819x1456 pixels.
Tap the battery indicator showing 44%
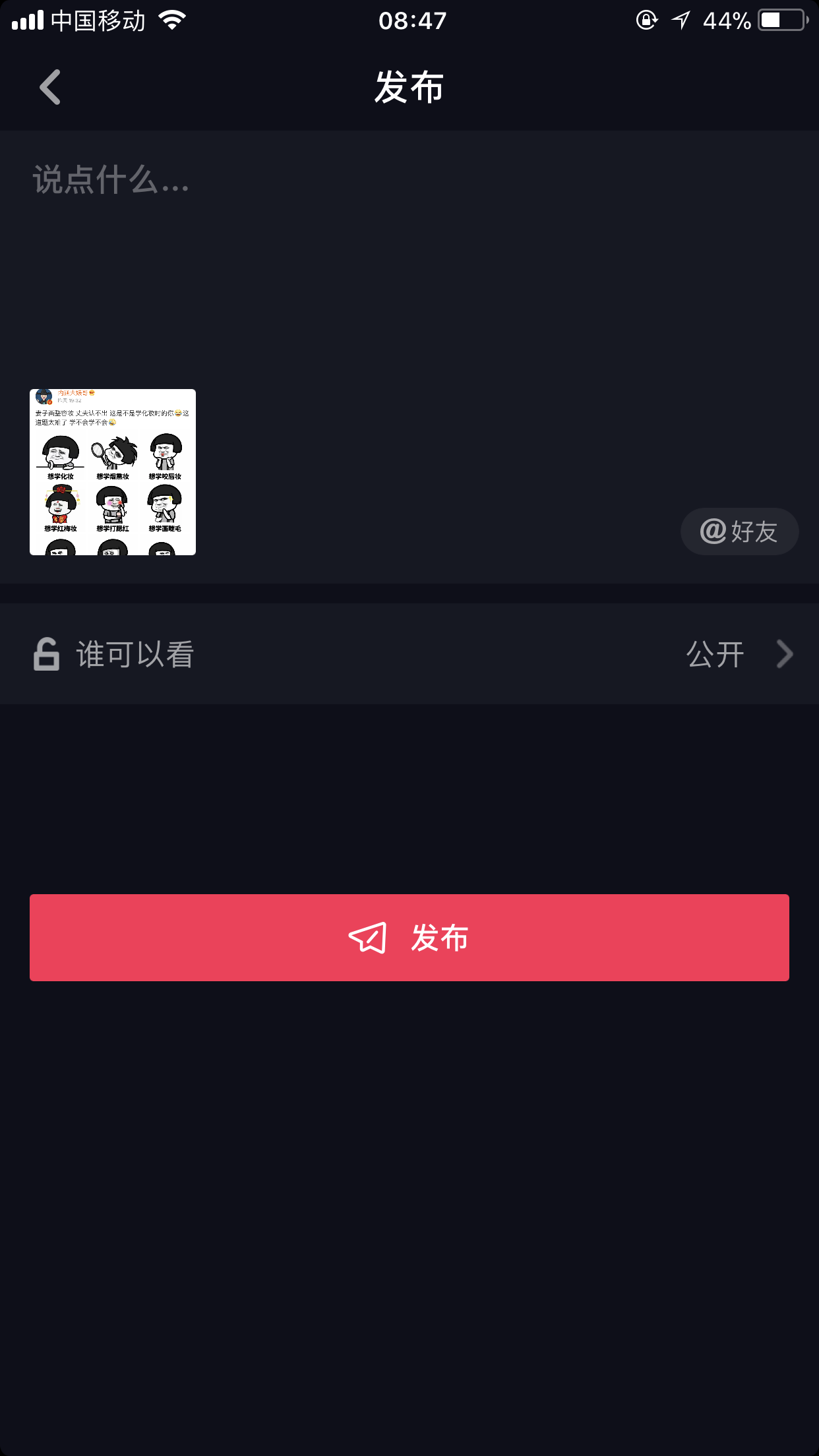780,20
